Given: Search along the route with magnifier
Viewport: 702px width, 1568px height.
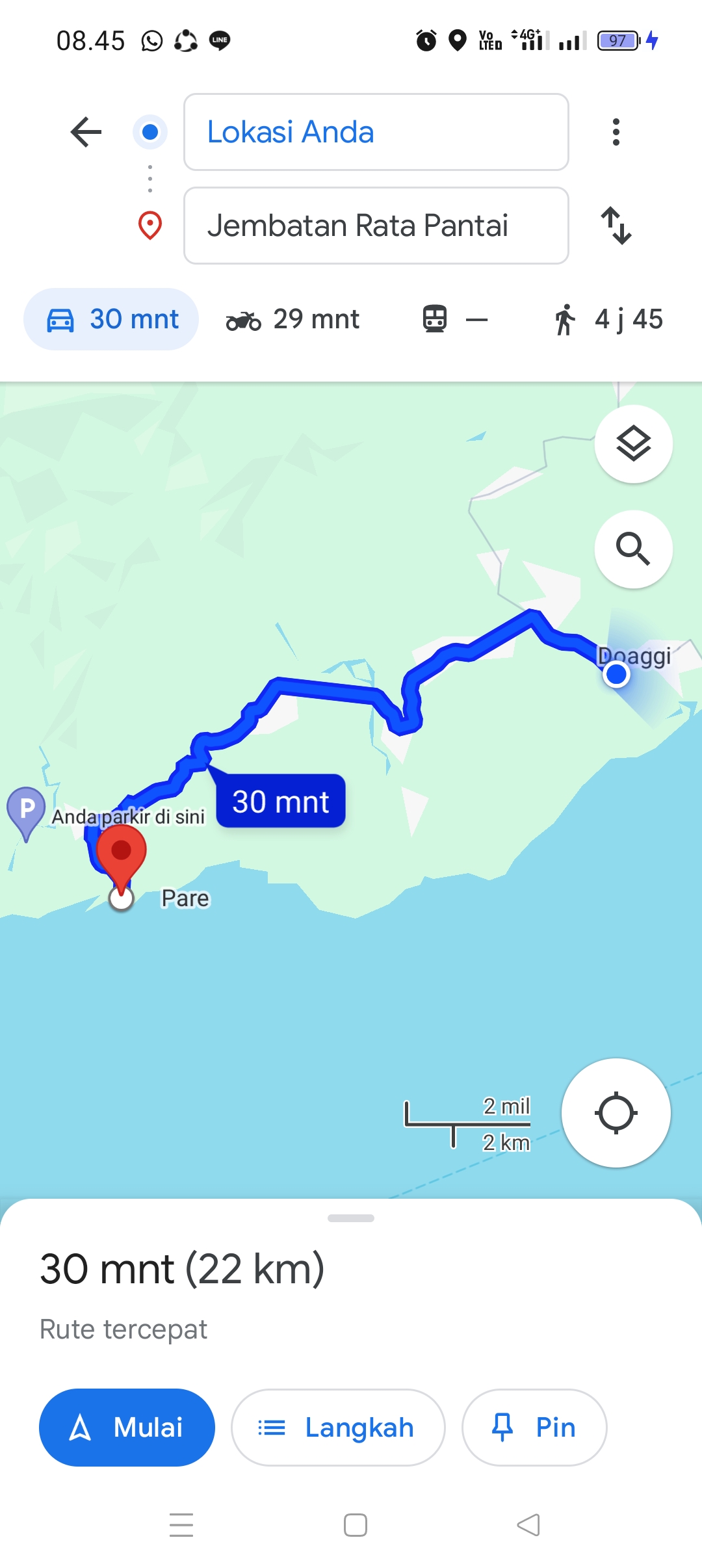Looking at the screenshot, I should tap(633, 549).
